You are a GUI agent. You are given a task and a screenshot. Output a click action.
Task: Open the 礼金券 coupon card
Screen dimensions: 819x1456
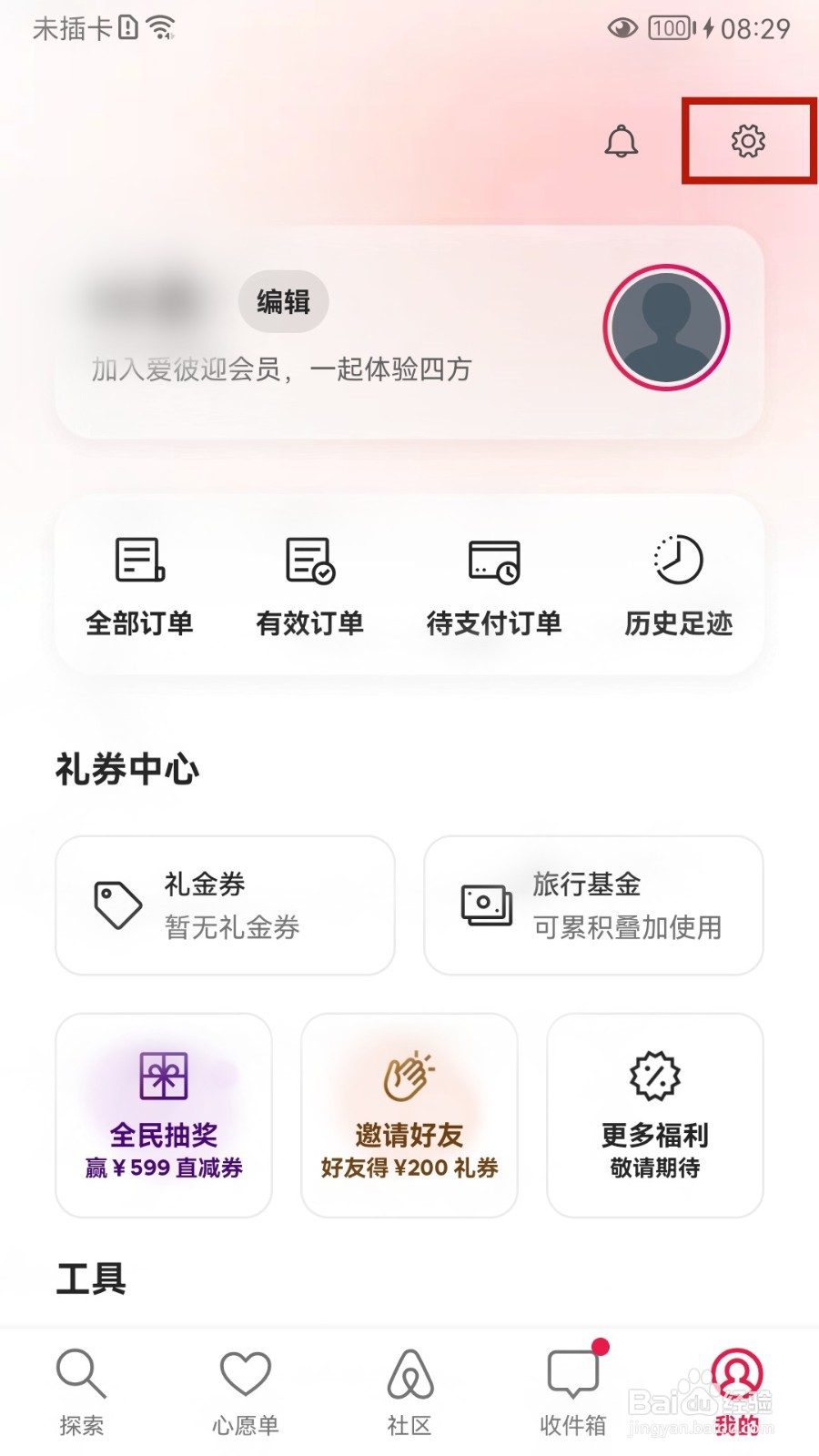(x=226, y=905)
